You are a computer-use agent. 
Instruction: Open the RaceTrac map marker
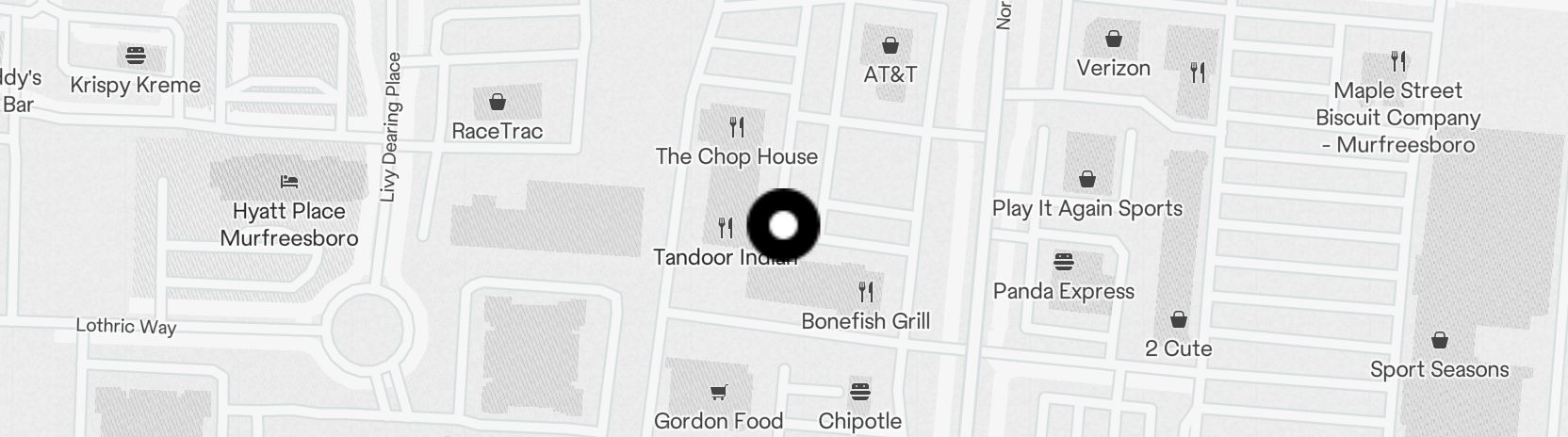[498, 102]
